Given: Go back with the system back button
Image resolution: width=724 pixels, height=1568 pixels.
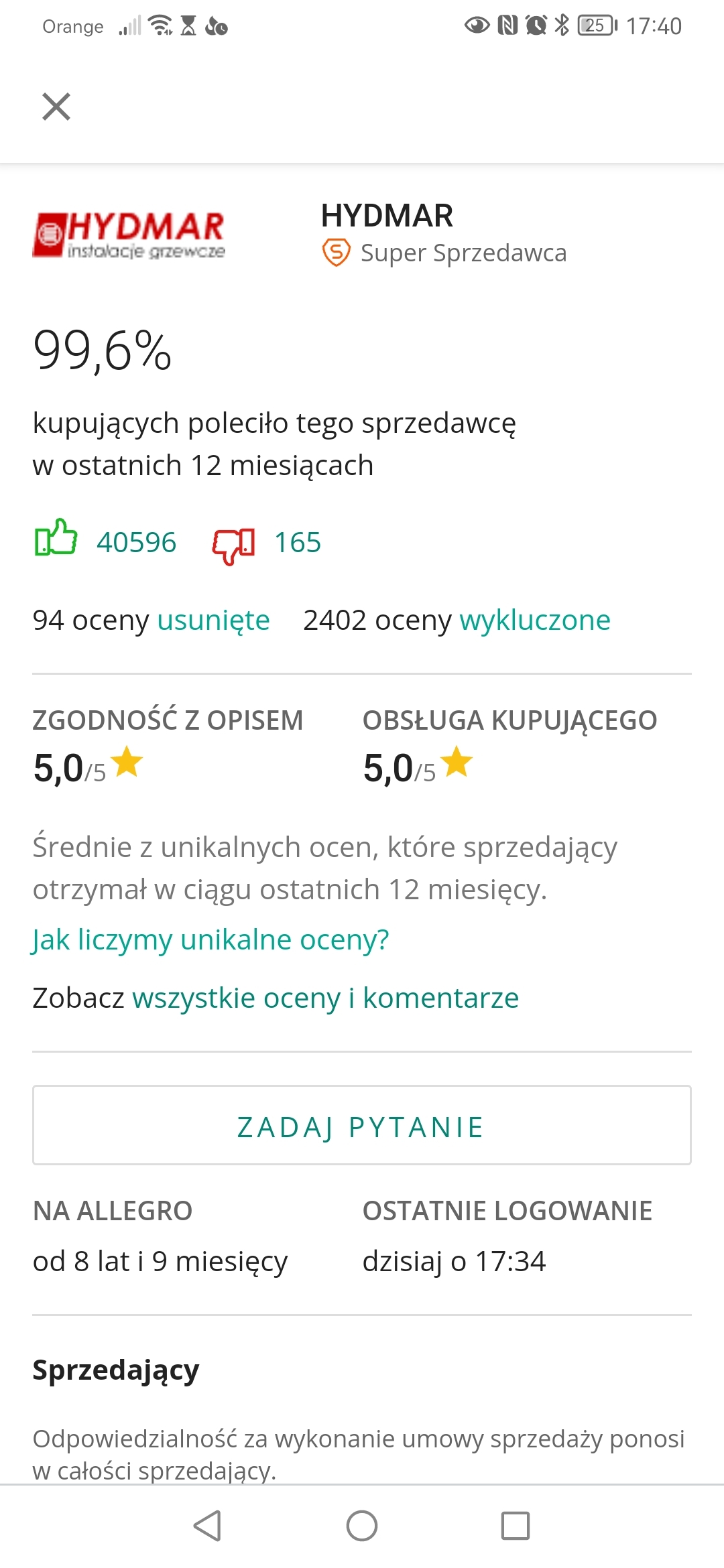Looking at the screenshot, I should click(207, 1526).
